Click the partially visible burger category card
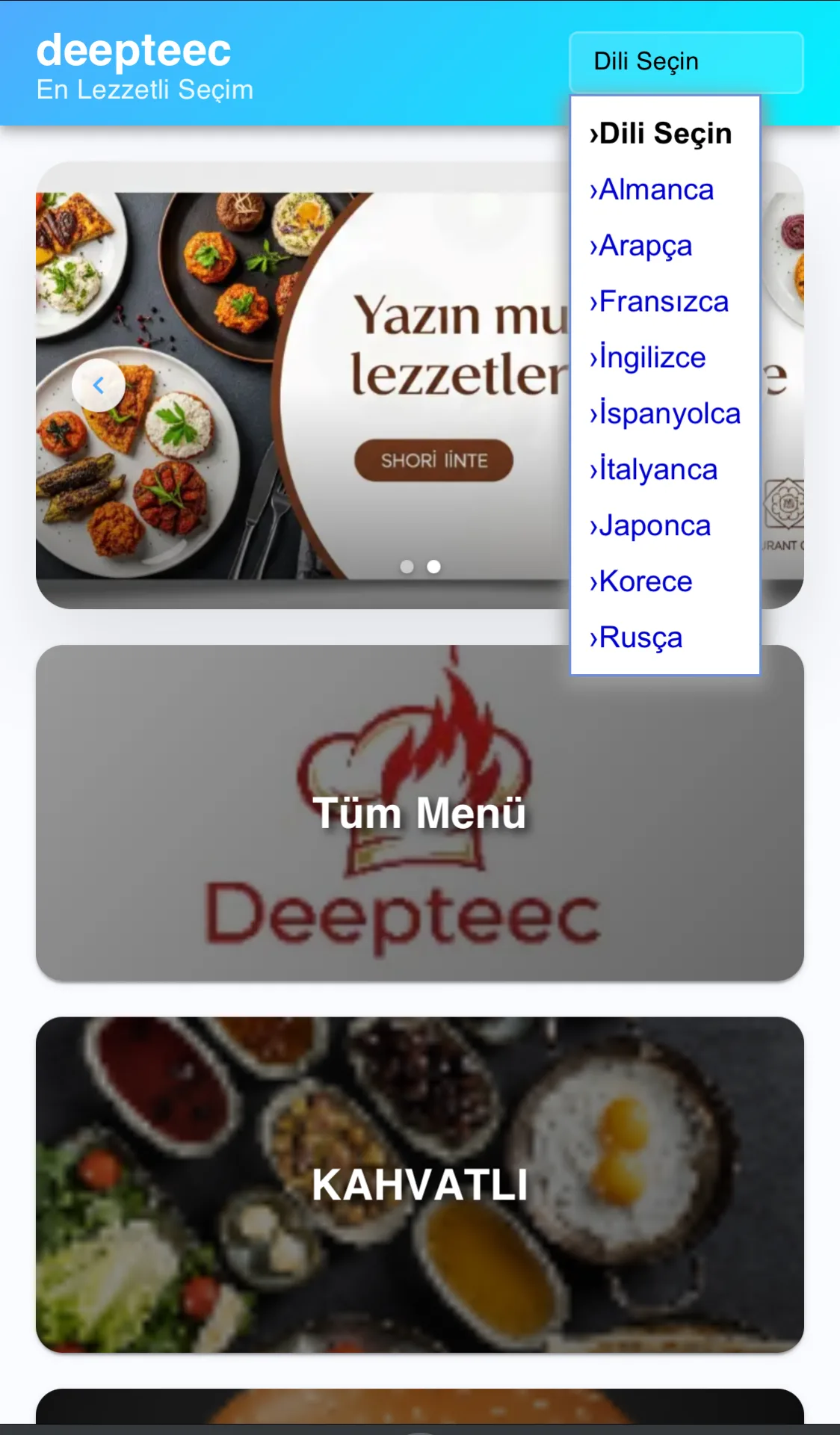Image resolution: width=840 pixels, height=1435 pixels. [x=419, y=1413]
